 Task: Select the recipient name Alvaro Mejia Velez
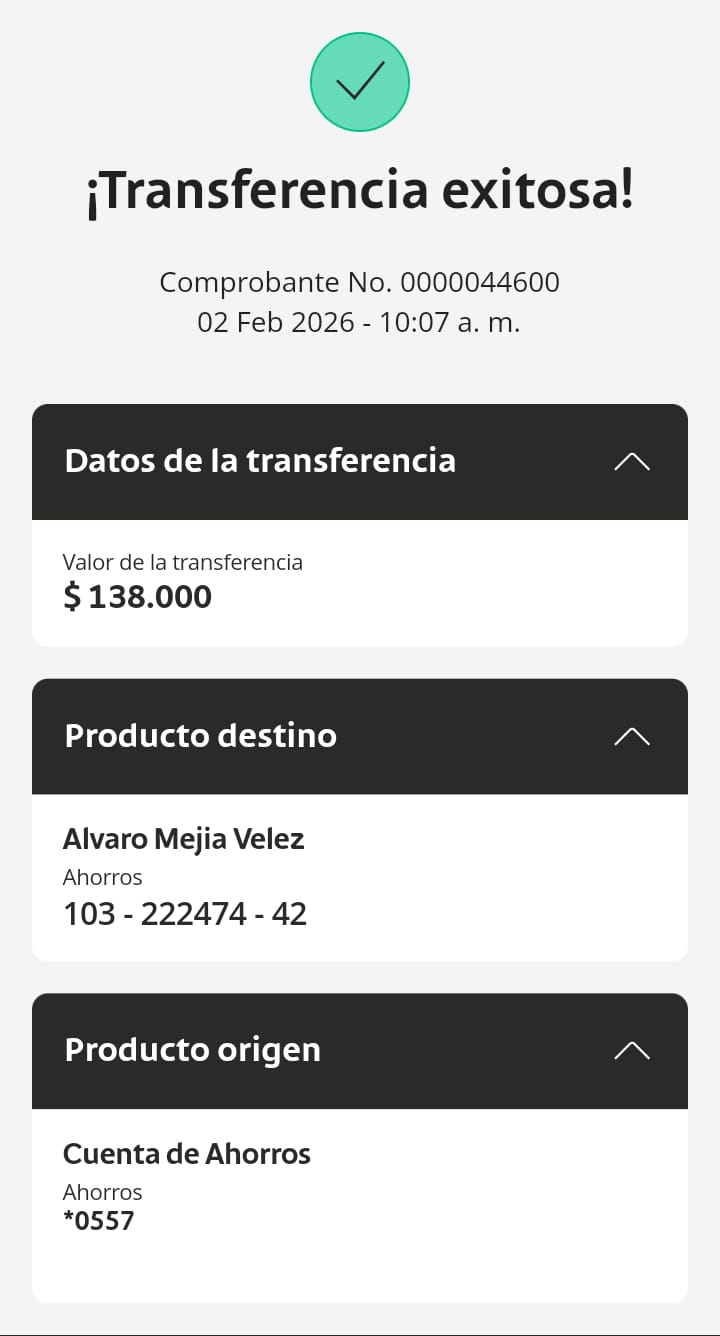(184, 839)
